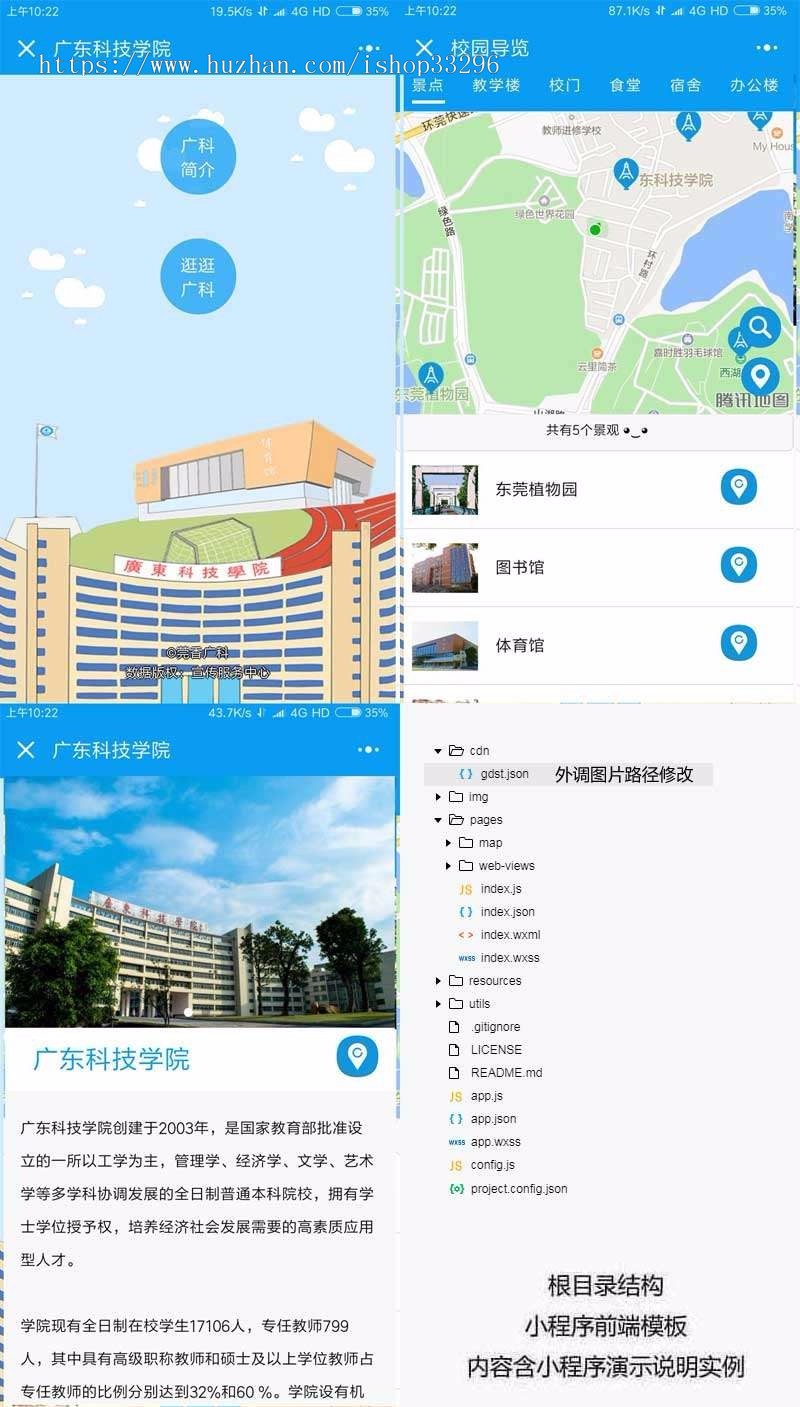The image size is (800, 1407).
Task: Click the location pin on the 广东科技学院 card
Action: point(357,1057)
